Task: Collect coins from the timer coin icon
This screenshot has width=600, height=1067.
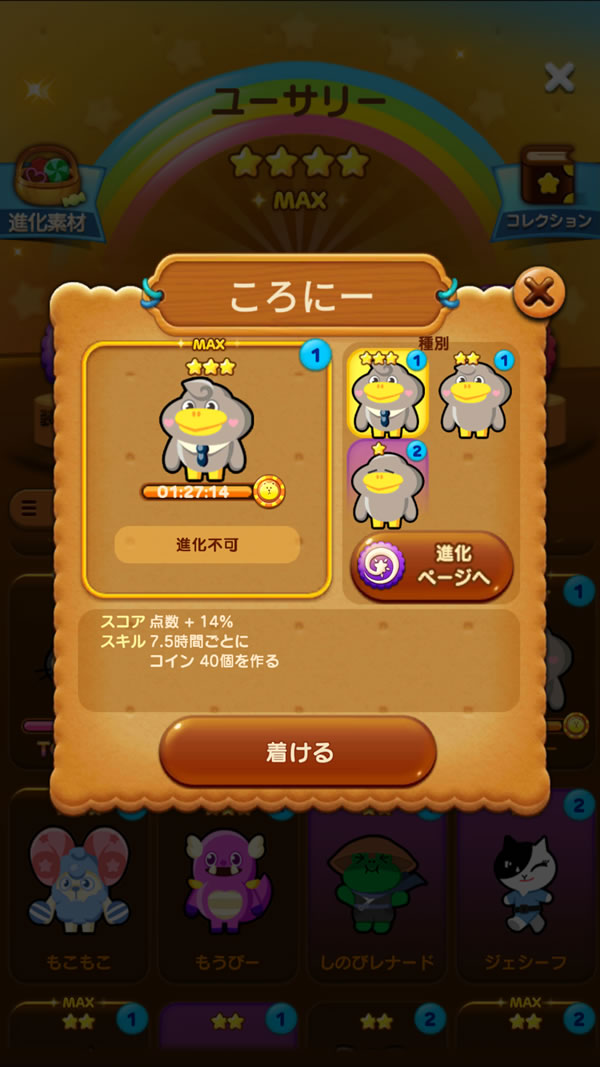Action: 269,491
